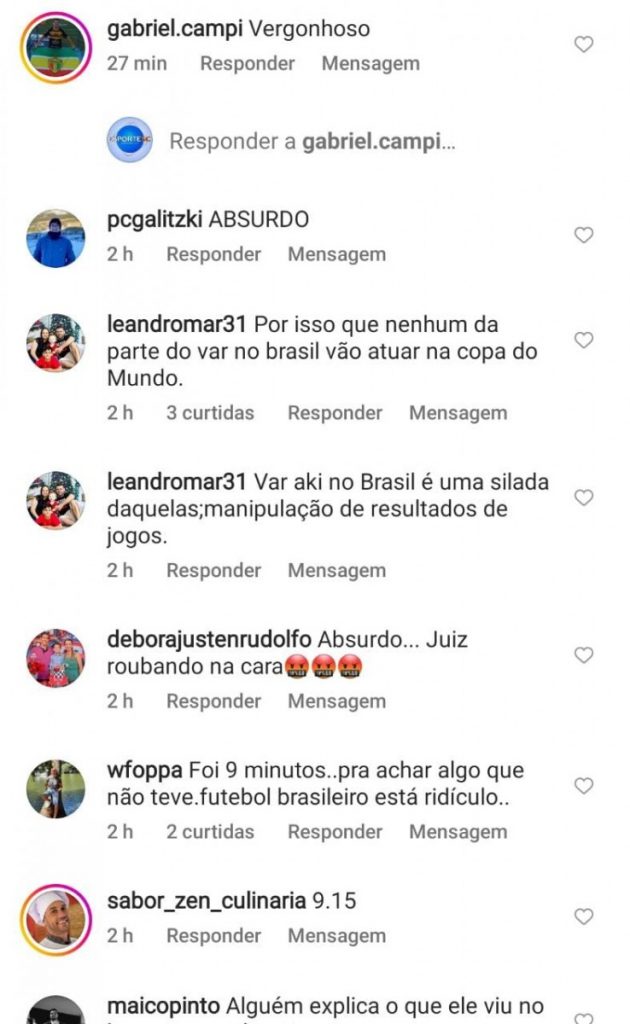View the 2 curtidas on wfoppa's comment

pyautogui.click(x=210, y=831)
